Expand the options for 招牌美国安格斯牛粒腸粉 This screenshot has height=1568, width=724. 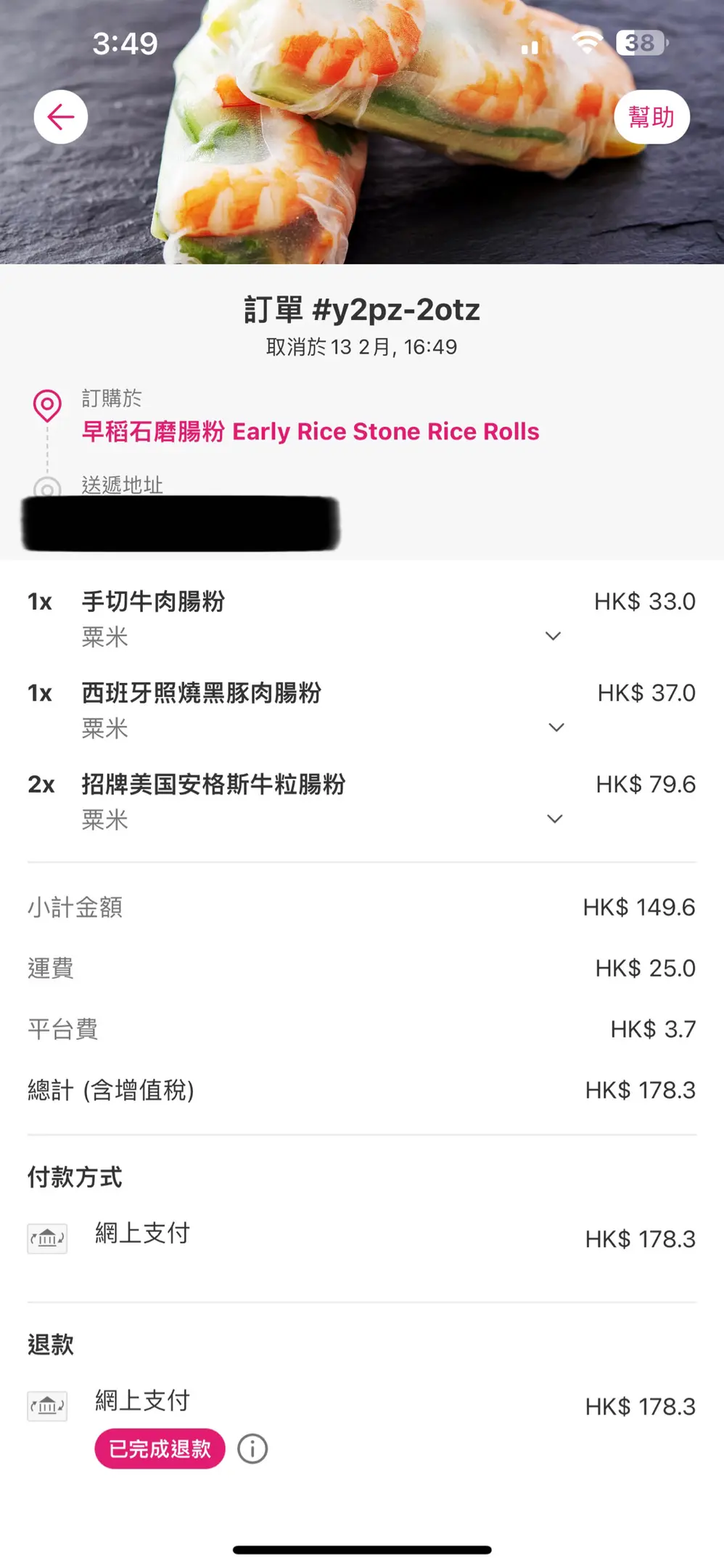coord(554,819)
